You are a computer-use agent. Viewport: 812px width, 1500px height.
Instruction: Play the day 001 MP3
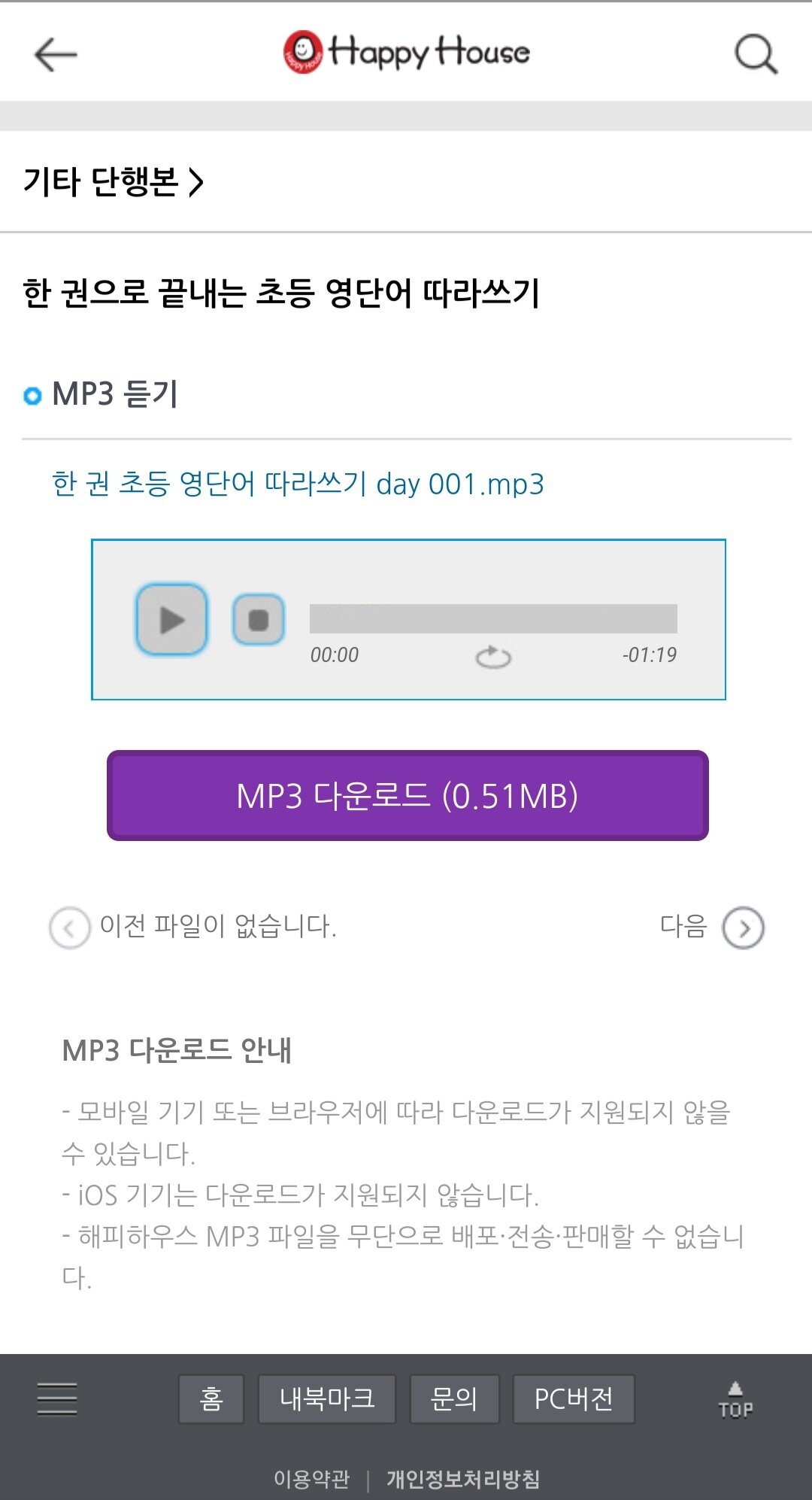171,620
